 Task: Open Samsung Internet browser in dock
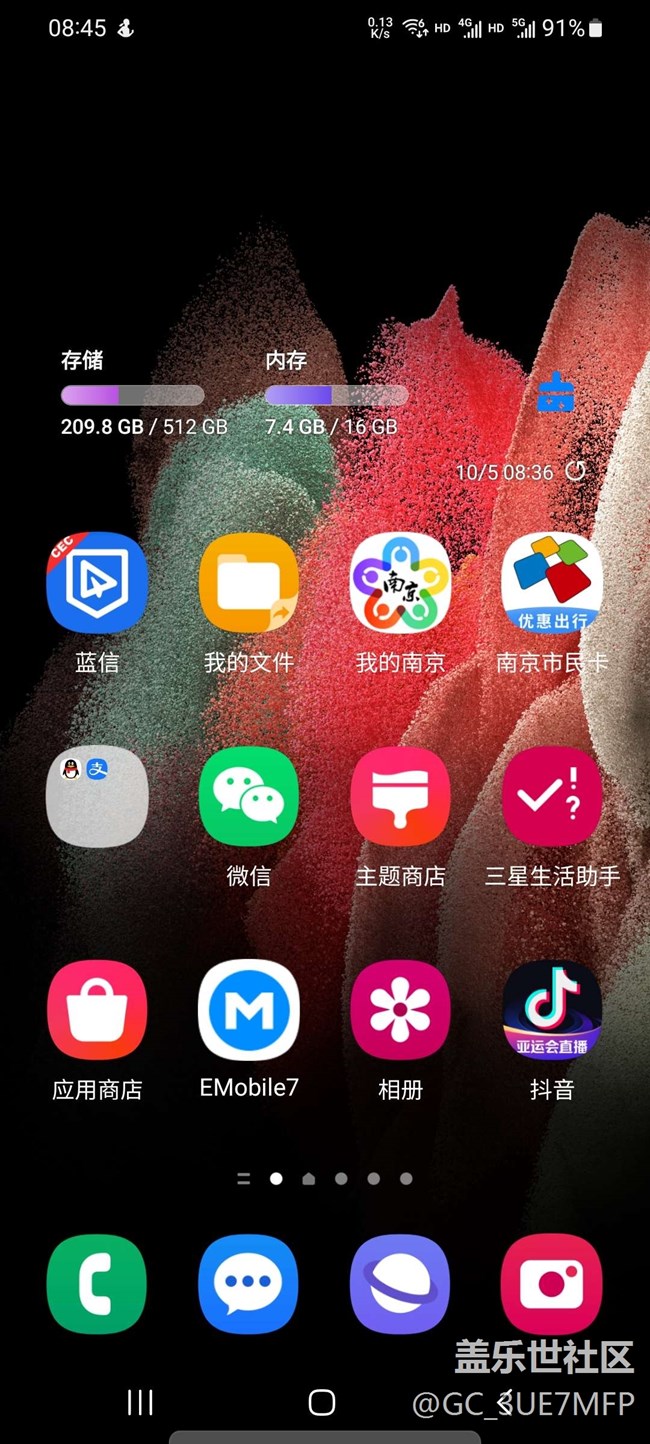[x=400, y=1284]
